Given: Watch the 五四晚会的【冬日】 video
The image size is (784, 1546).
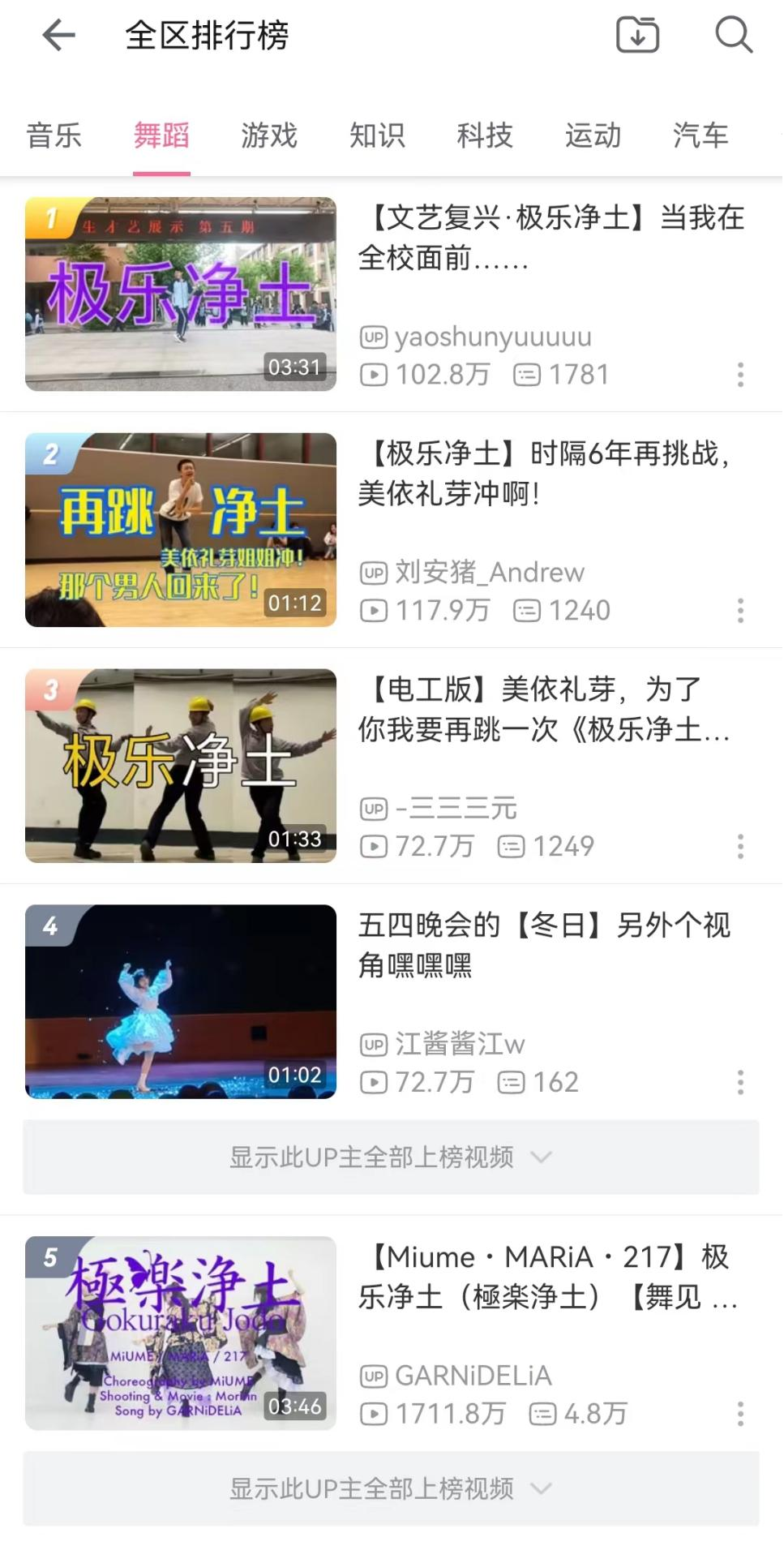Looking at the screenshot, I should [181, 1001].
